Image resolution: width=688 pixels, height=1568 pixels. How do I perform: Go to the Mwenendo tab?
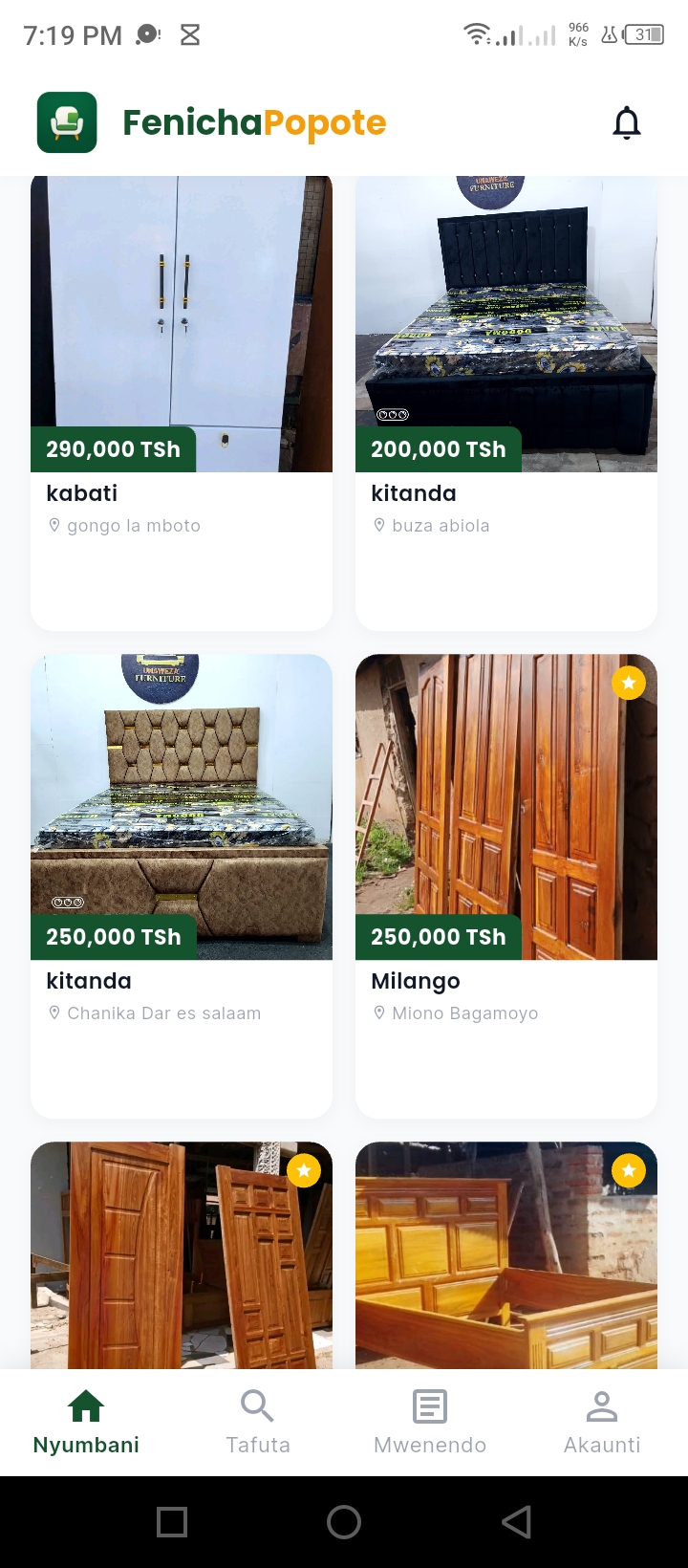(x=430, y=1423)
